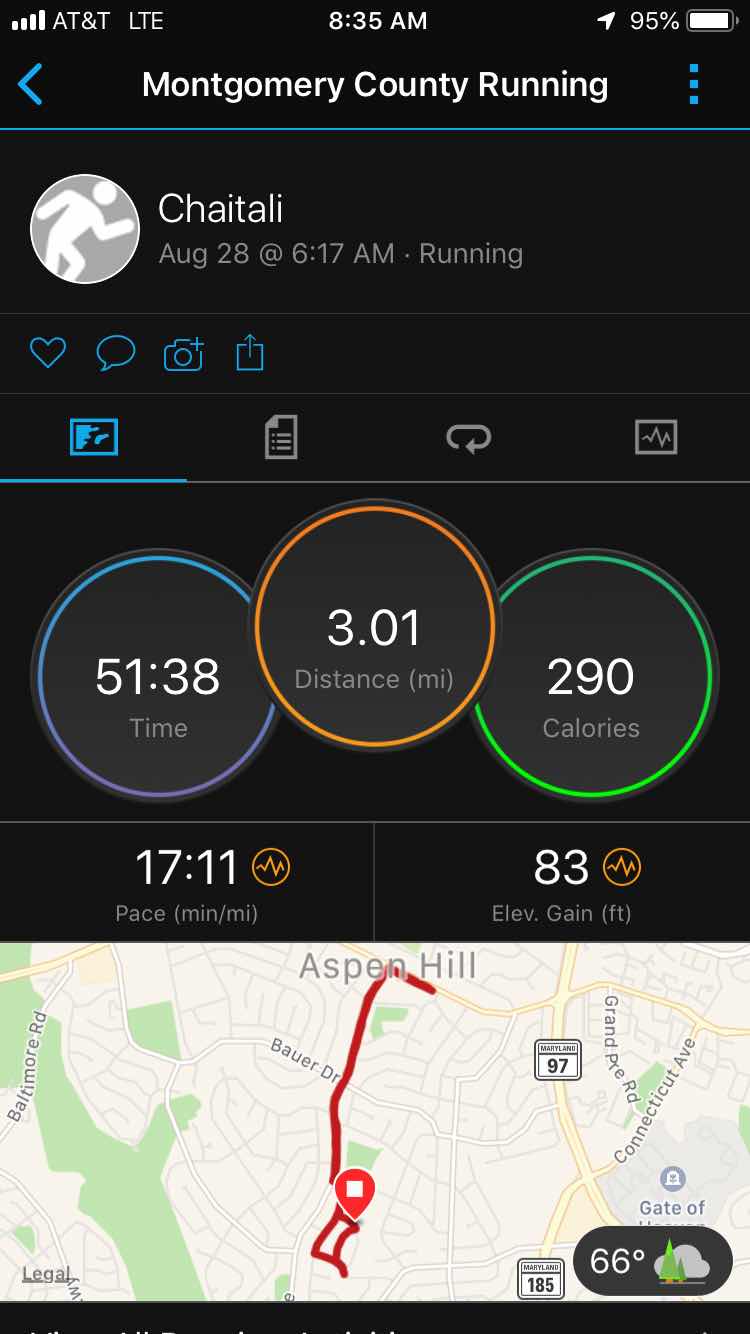The image size is (750, 1334).
Task: Open comments on the activity
Action: [115, 353]
